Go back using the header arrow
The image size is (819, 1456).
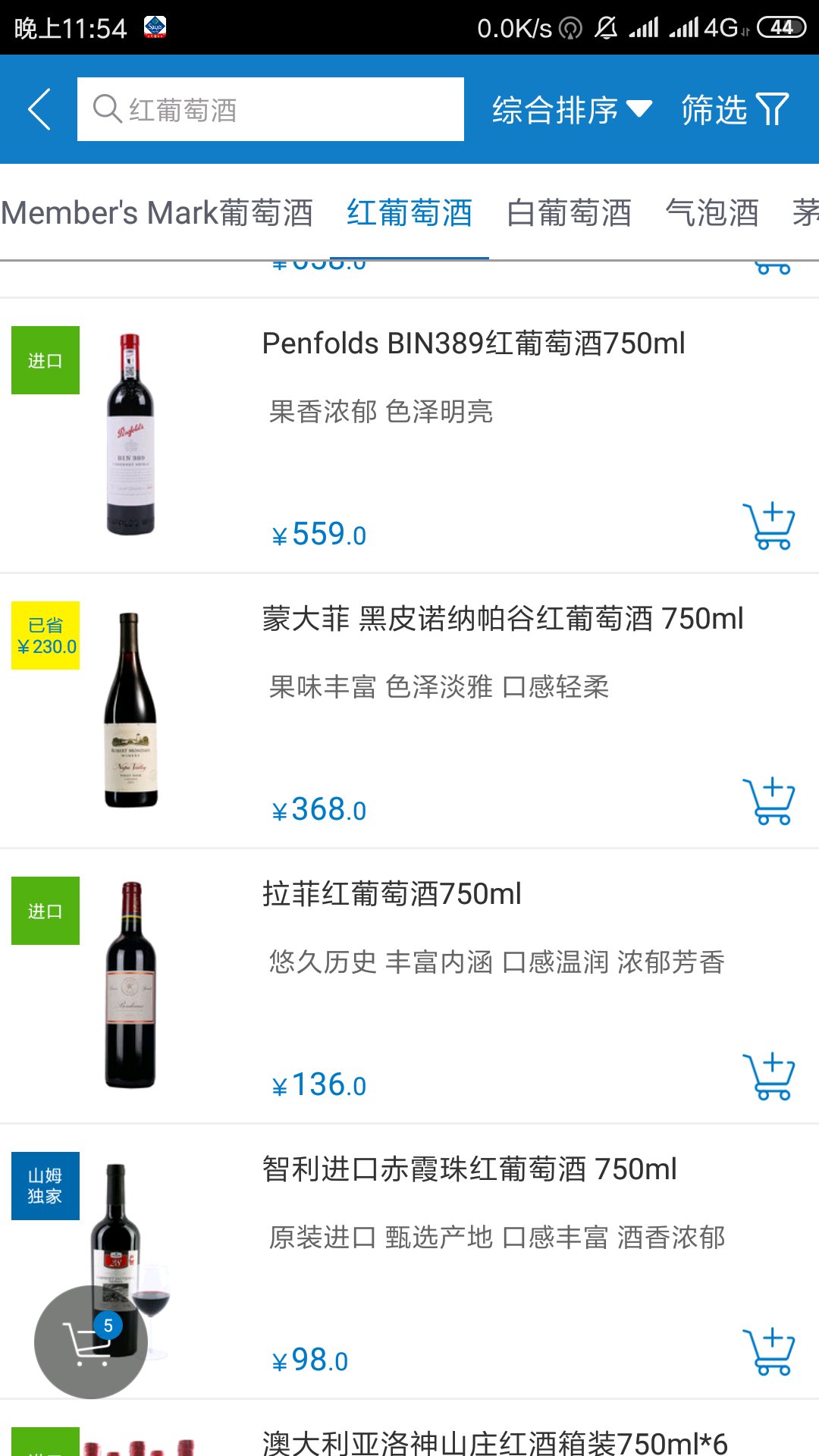click(39, 109)
